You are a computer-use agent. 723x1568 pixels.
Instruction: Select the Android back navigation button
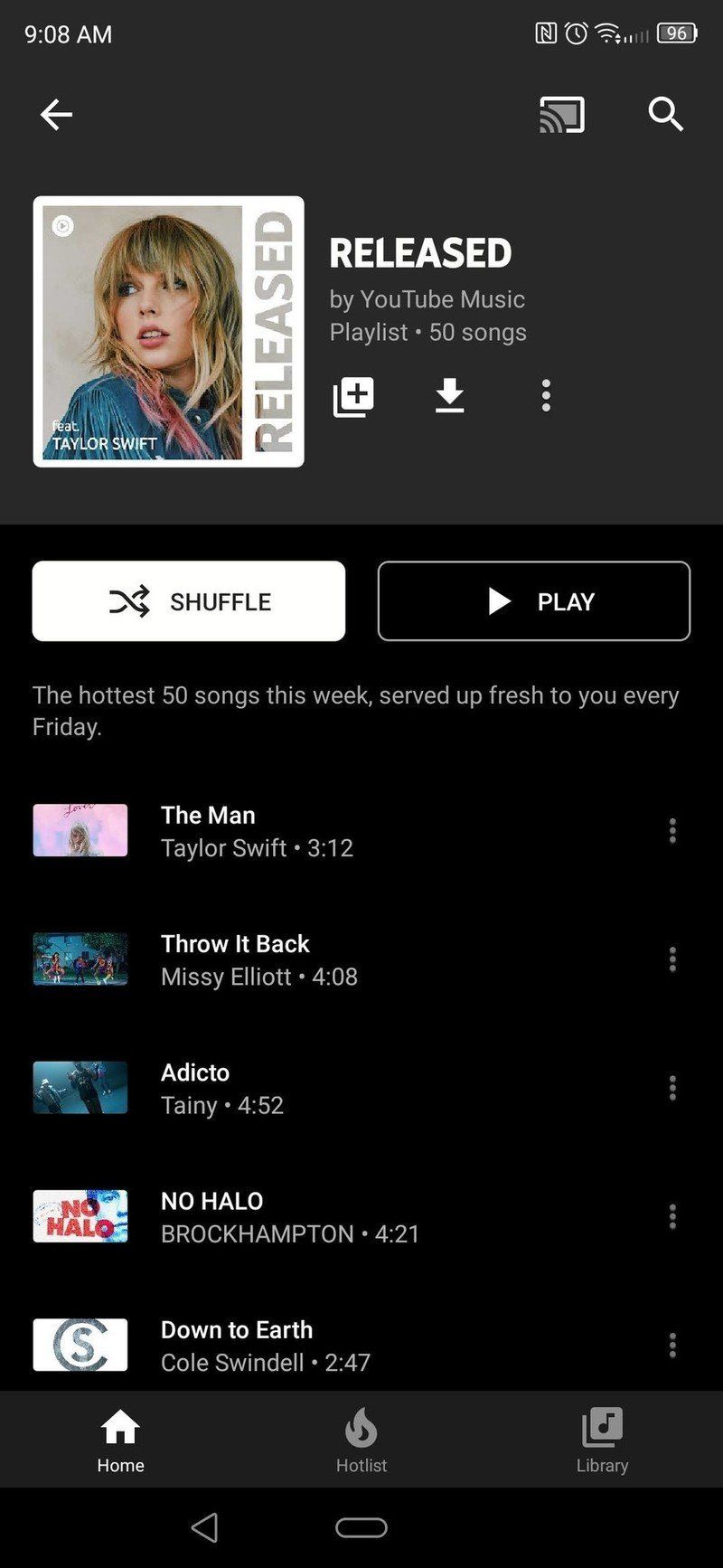click(205, 1528)
